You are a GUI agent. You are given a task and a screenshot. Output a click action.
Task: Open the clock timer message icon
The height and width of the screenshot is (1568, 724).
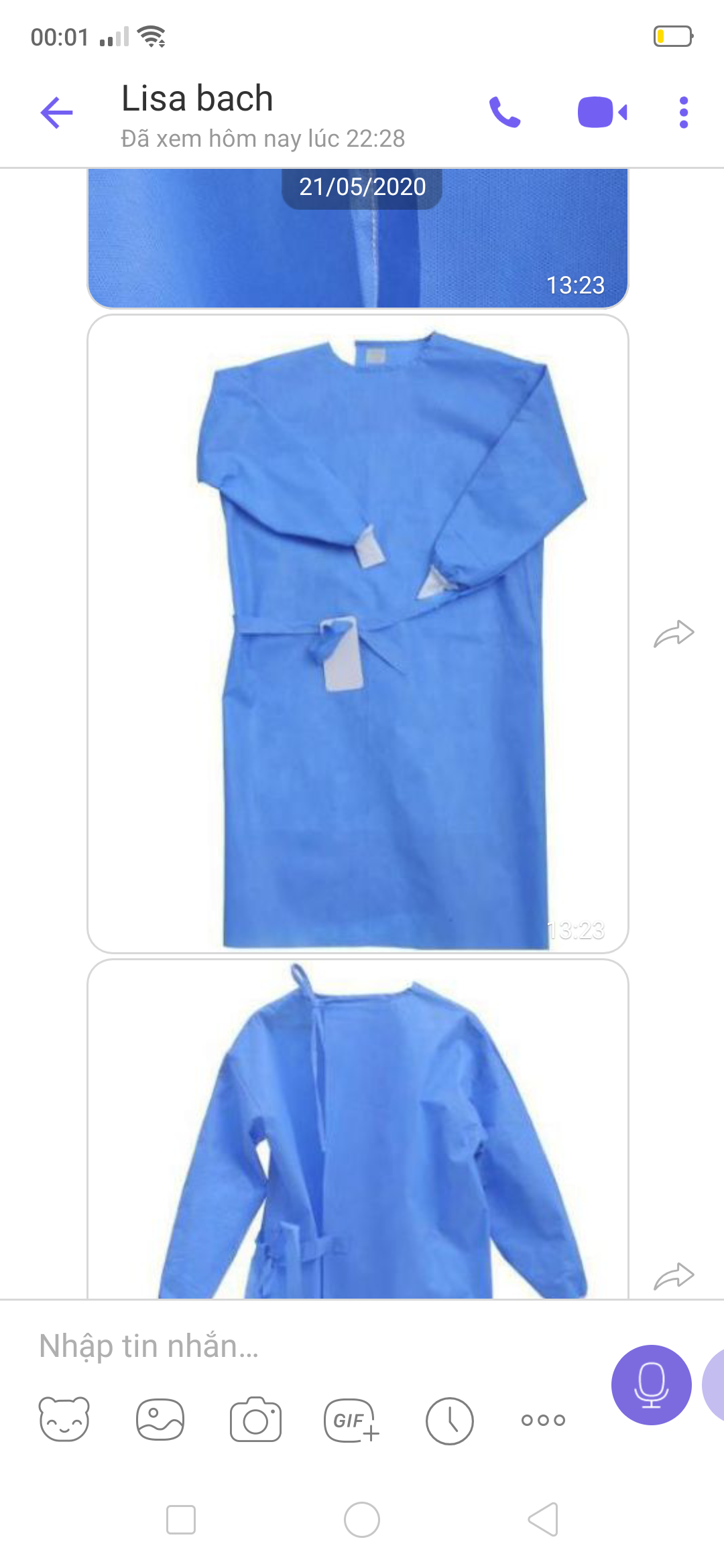click(450, 1421)
